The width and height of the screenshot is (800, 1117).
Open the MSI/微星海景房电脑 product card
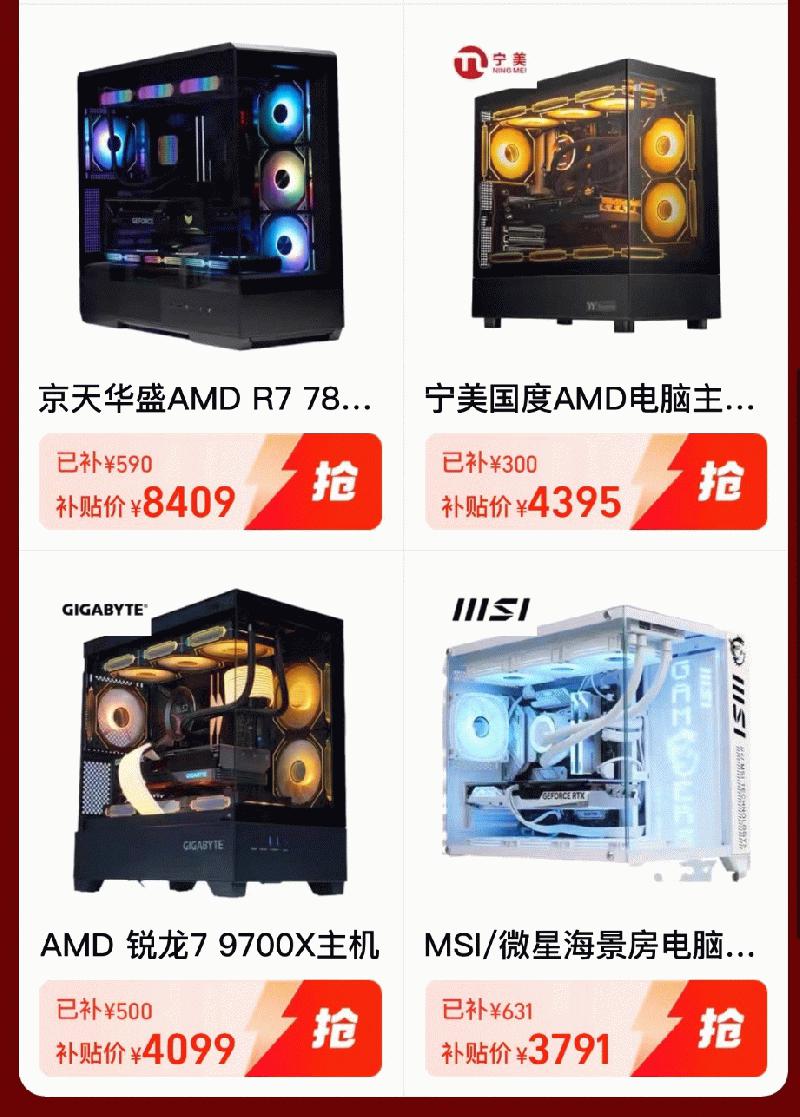click(595, 745)
